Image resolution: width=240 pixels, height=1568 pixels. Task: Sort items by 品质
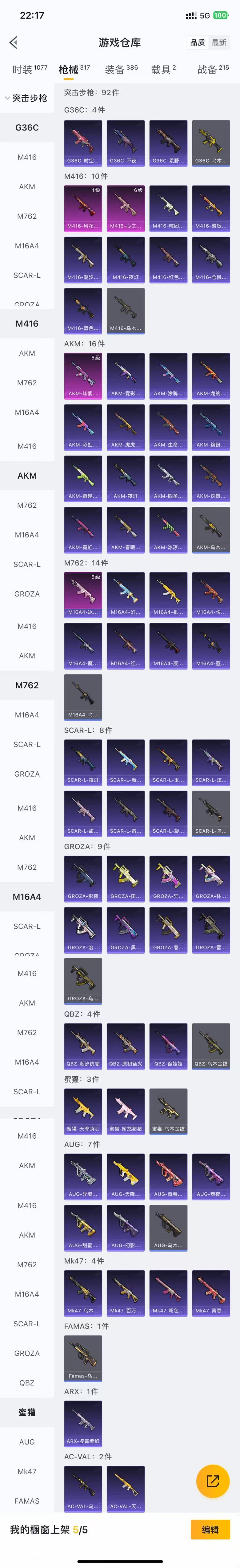point(197,42)
